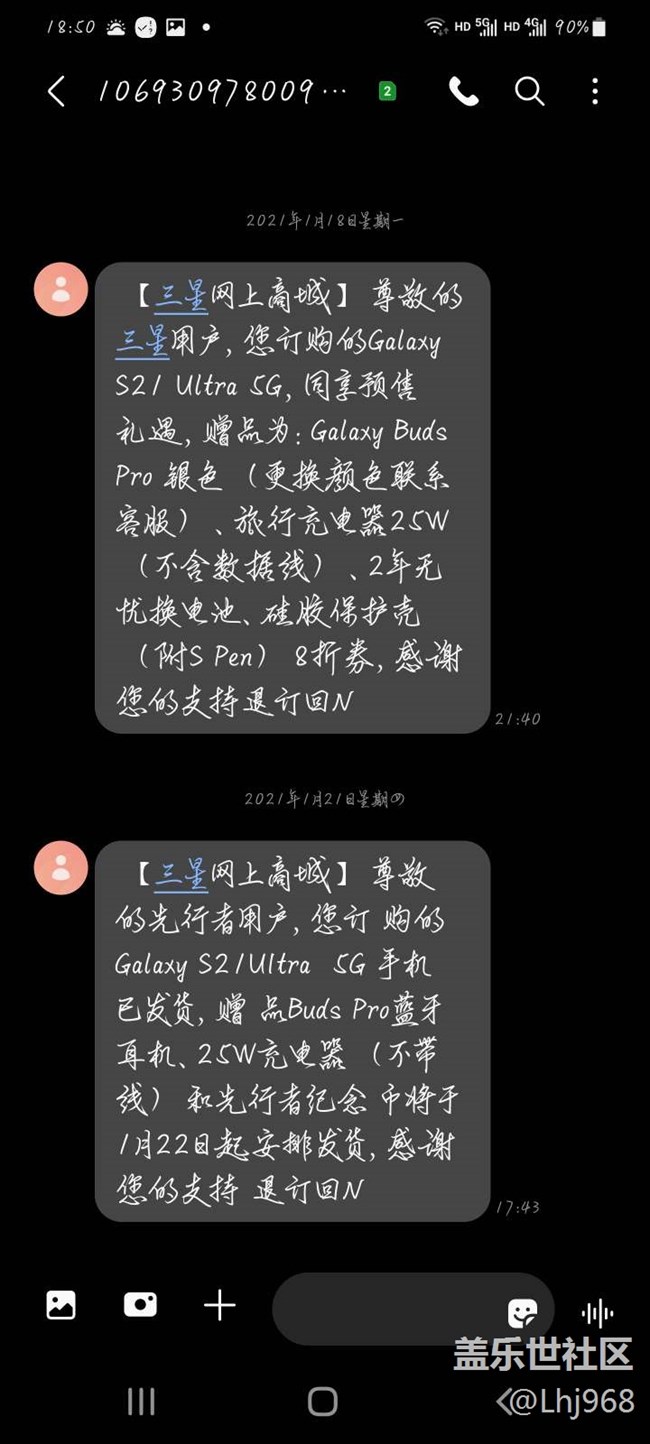
Task: Go back to the conversation list
Action: [56, 92]
